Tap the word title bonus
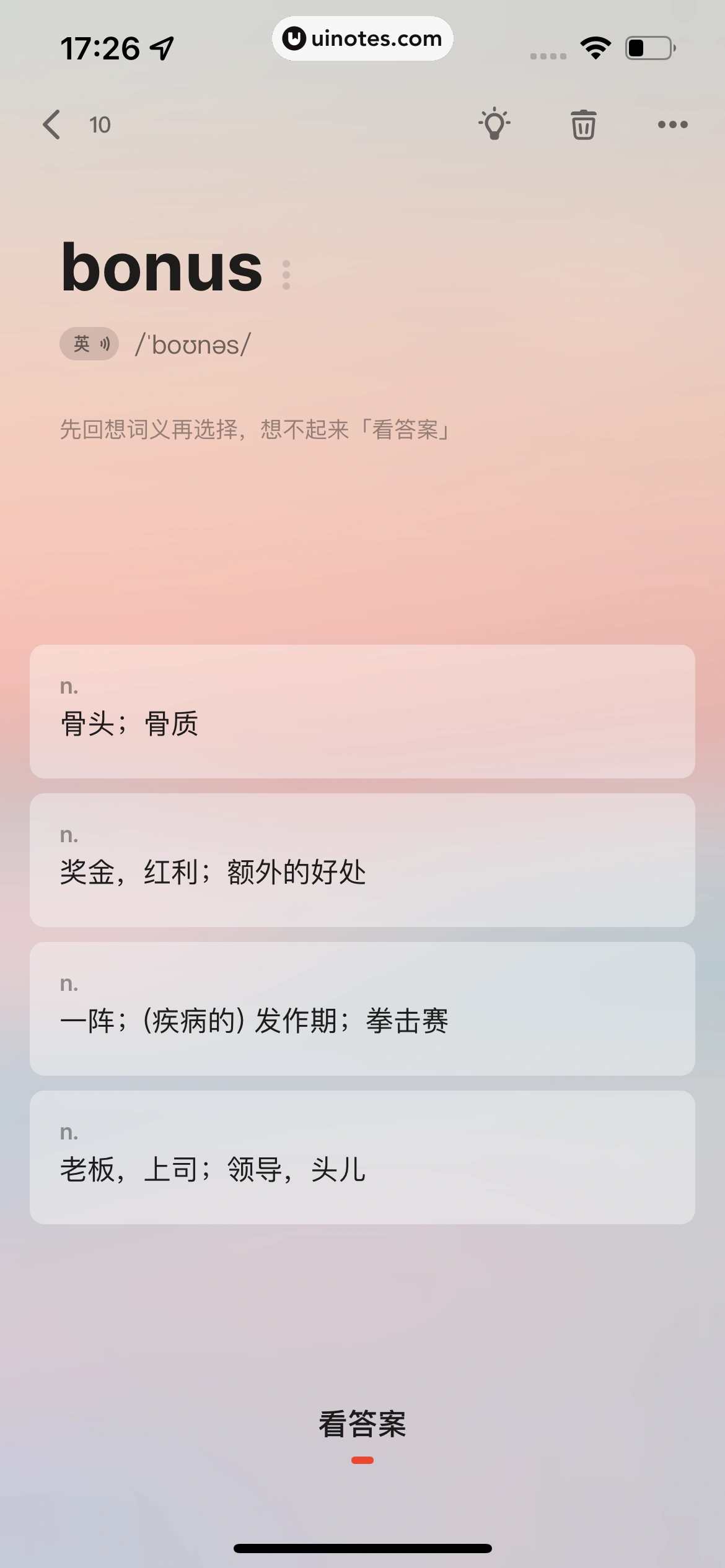The image size is (725, 1568). point(161,268)
